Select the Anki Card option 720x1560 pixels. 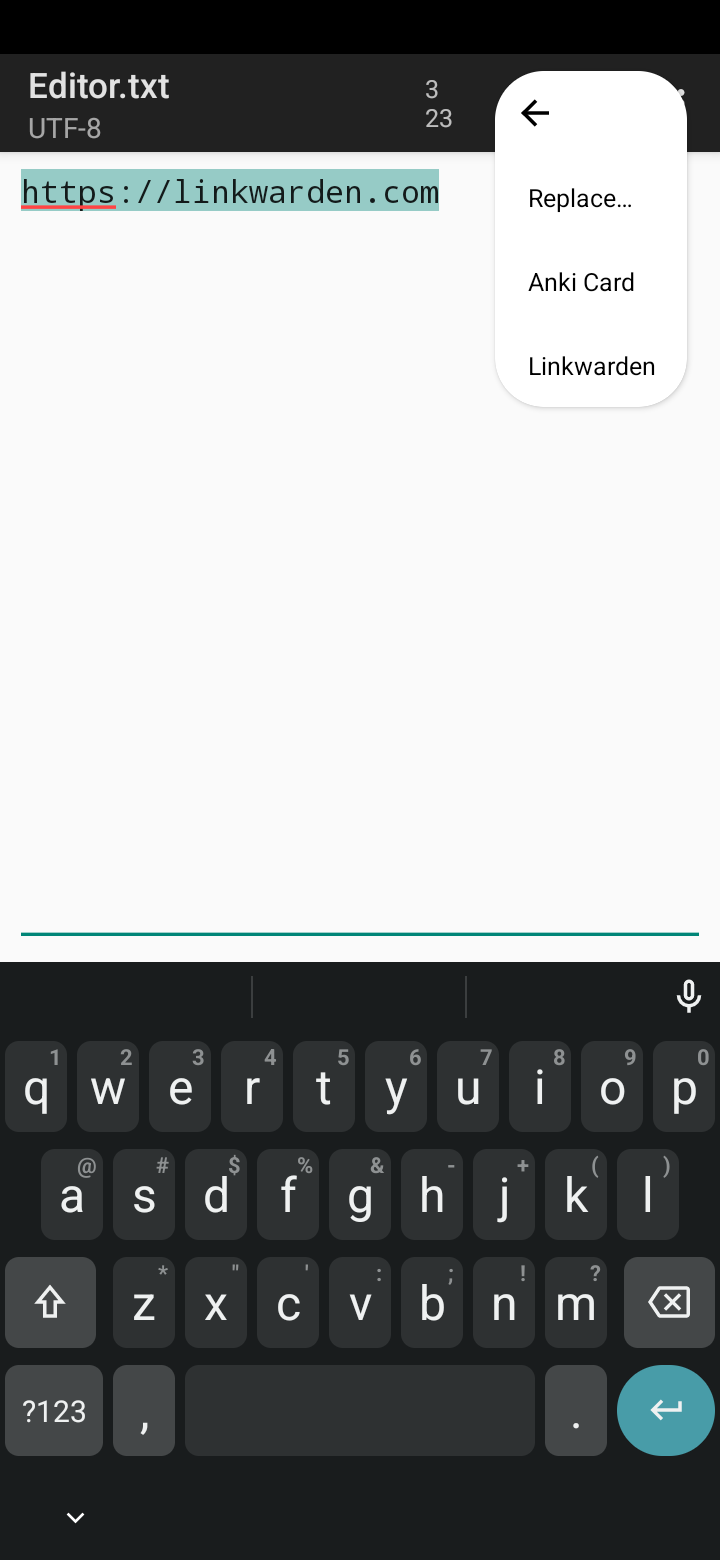click(581, 283)
